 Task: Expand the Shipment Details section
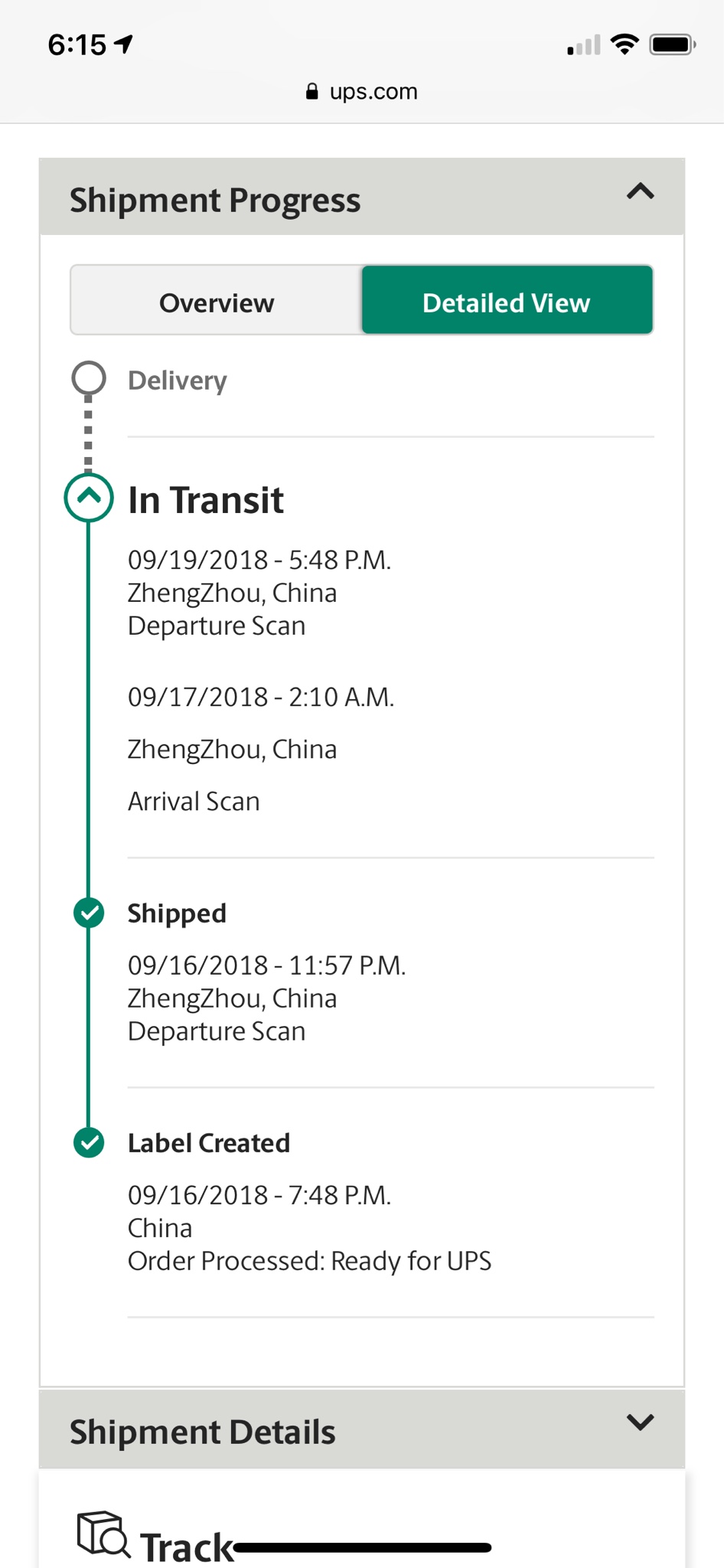point(640,1424)
